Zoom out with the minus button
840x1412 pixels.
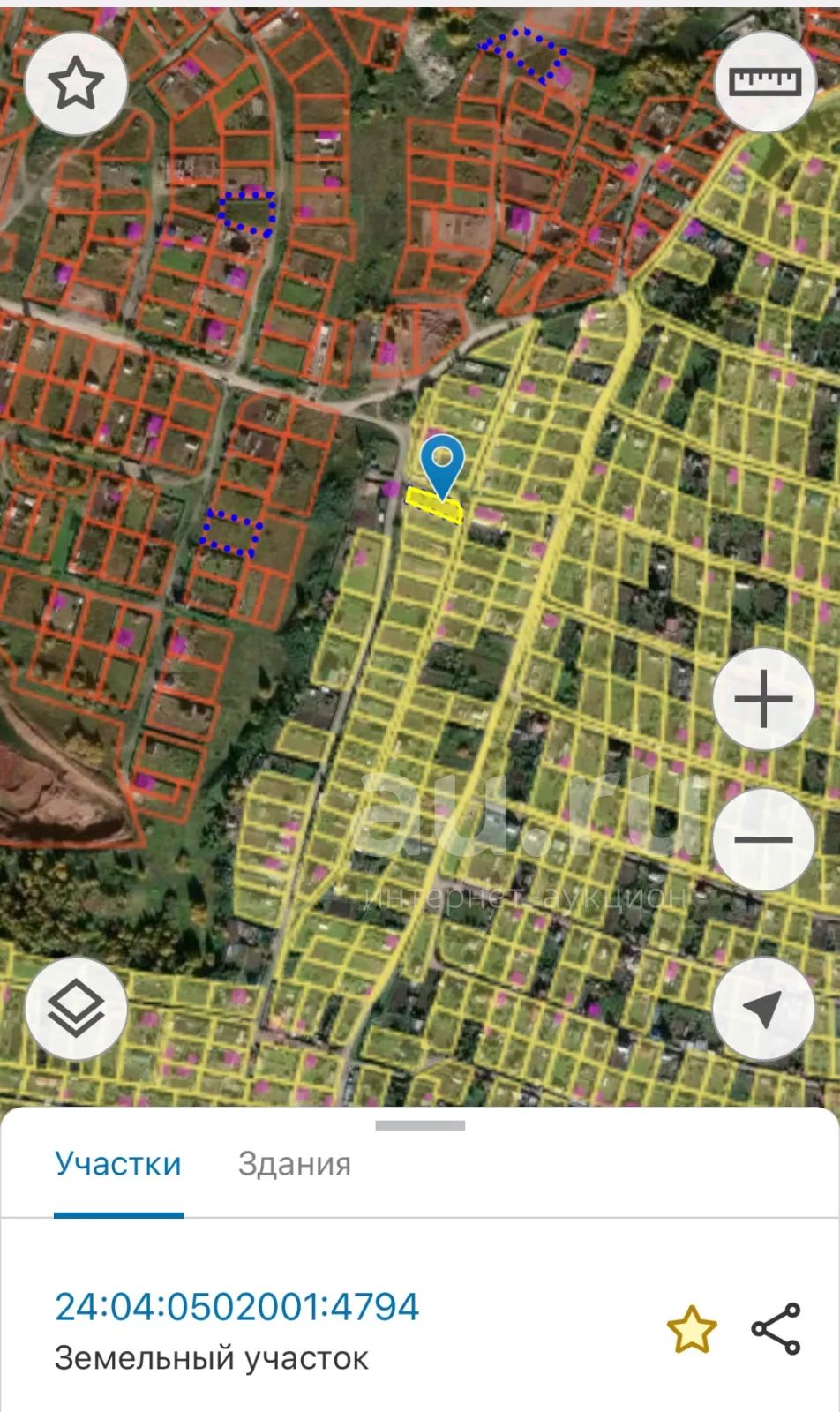coord(764,839)
